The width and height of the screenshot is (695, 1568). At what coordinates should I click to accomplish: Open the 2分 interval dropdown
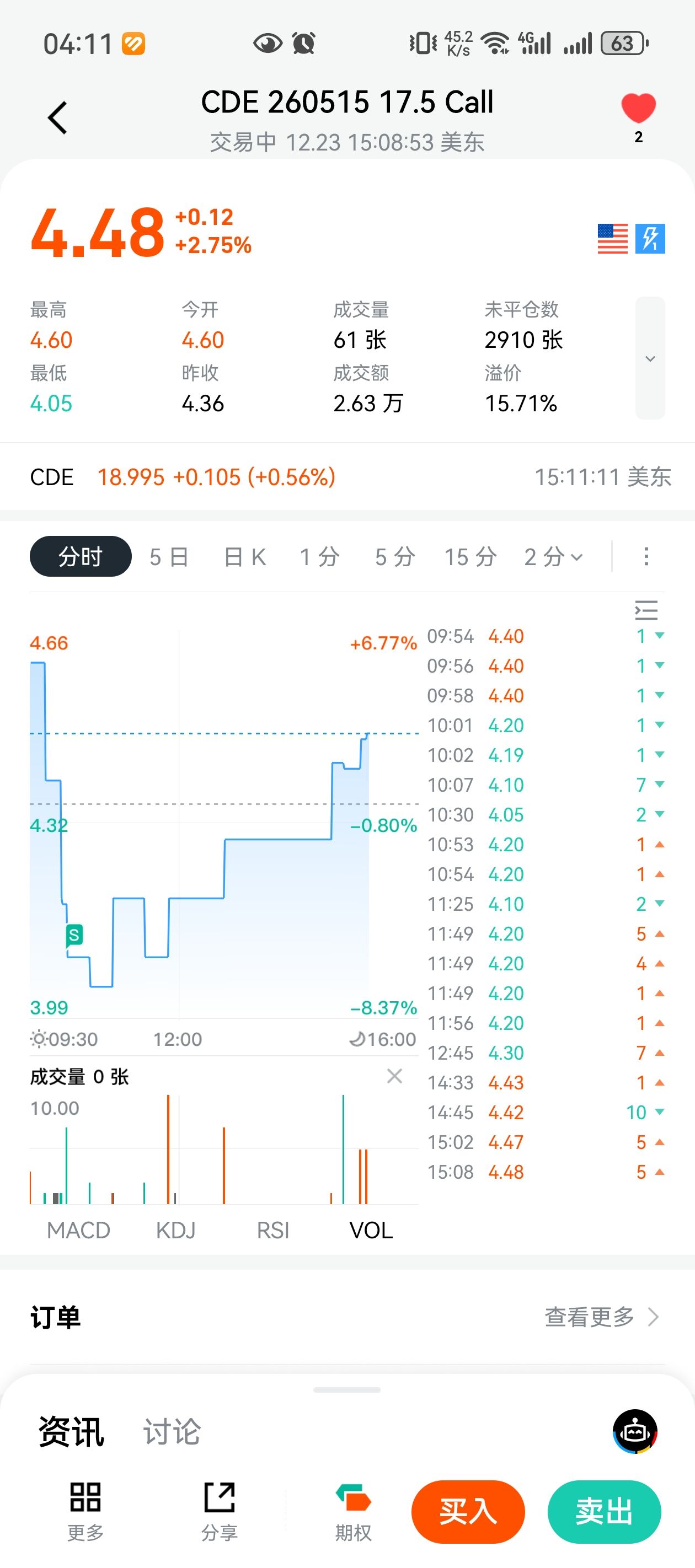coord(553,557)
